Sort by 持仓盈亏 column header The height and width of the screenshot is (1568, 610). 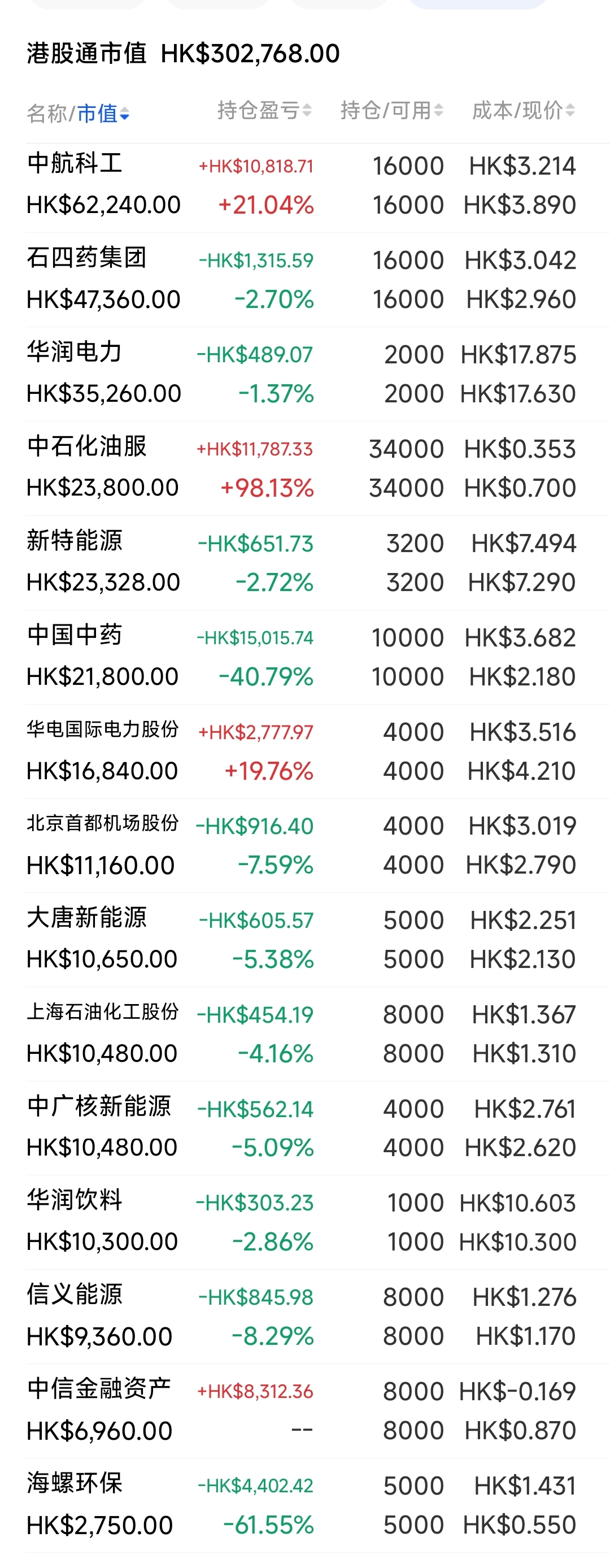pos(264,110)
